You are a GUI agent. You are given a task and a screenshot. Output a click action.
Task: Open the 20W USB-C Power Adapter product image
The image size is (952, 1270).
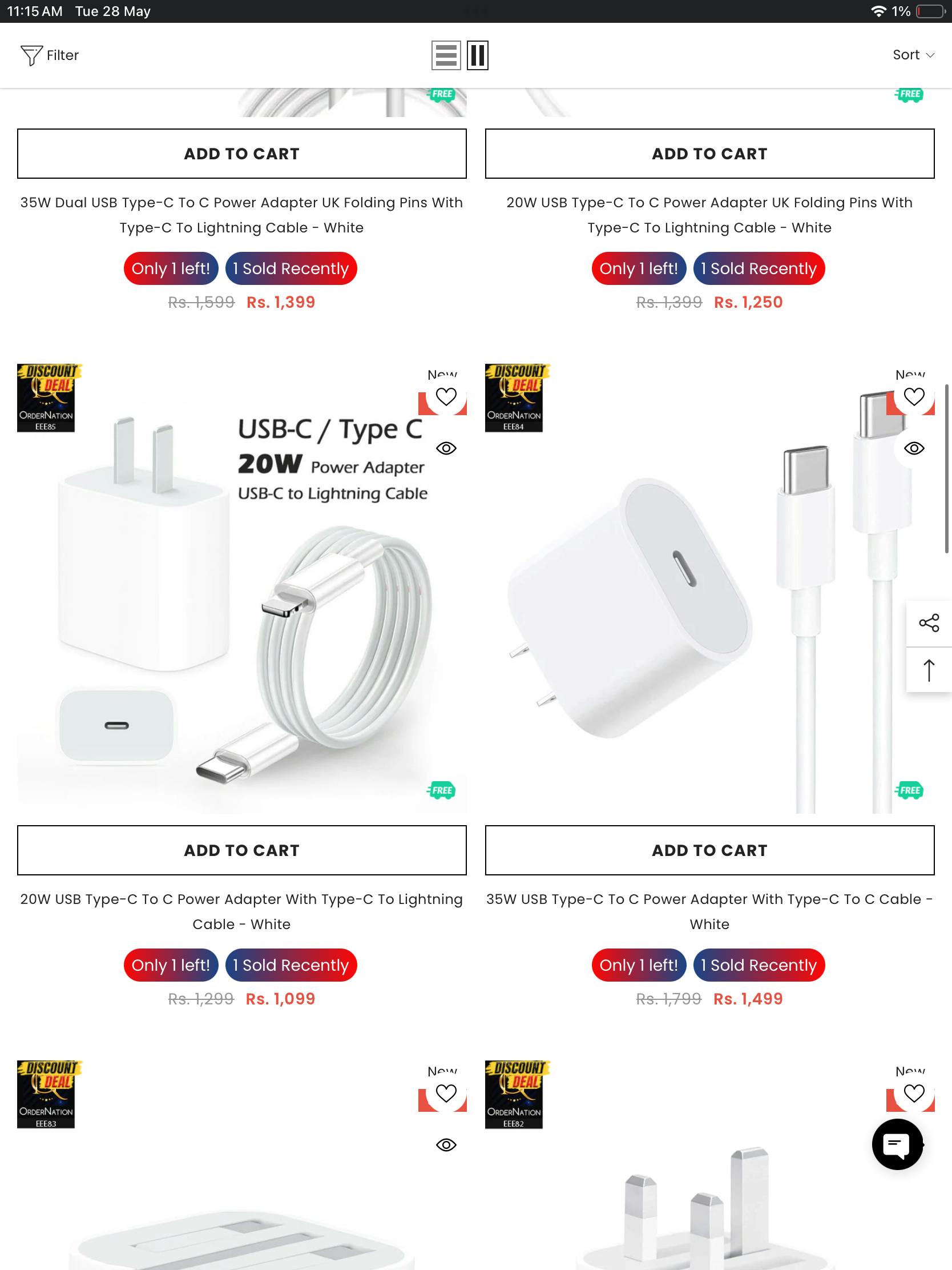(229, 603)
